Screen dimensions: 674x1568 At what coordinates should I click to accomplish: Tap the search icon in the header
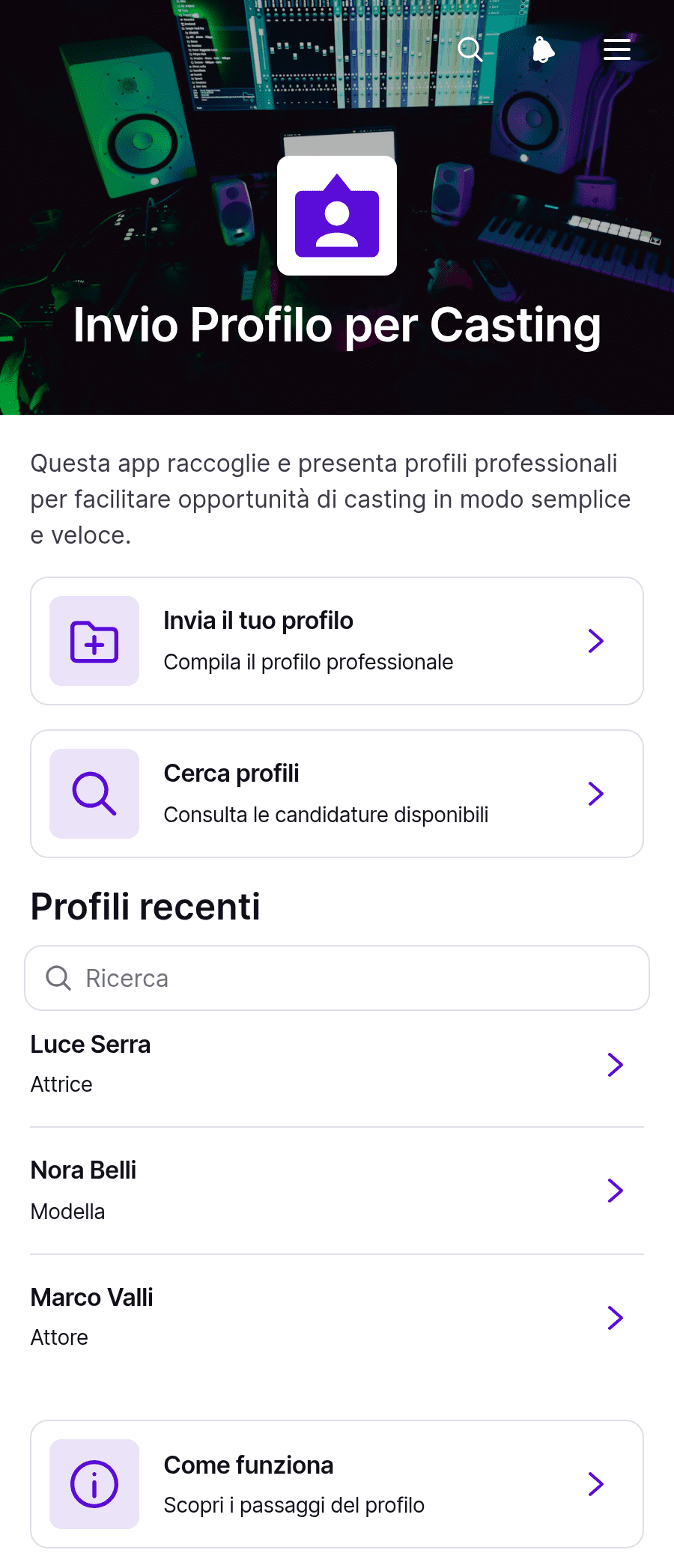point(470,50)
